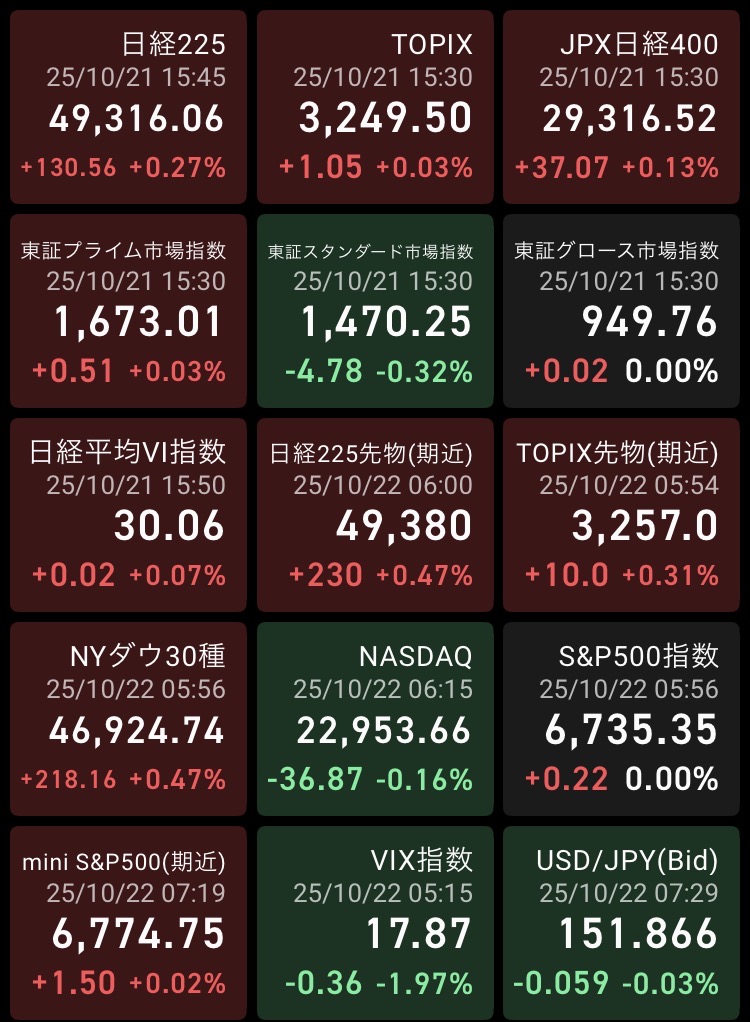View 東証グロース市場指数 details
The height and width of the screenshot is (1022, 750).
[622, 311]
